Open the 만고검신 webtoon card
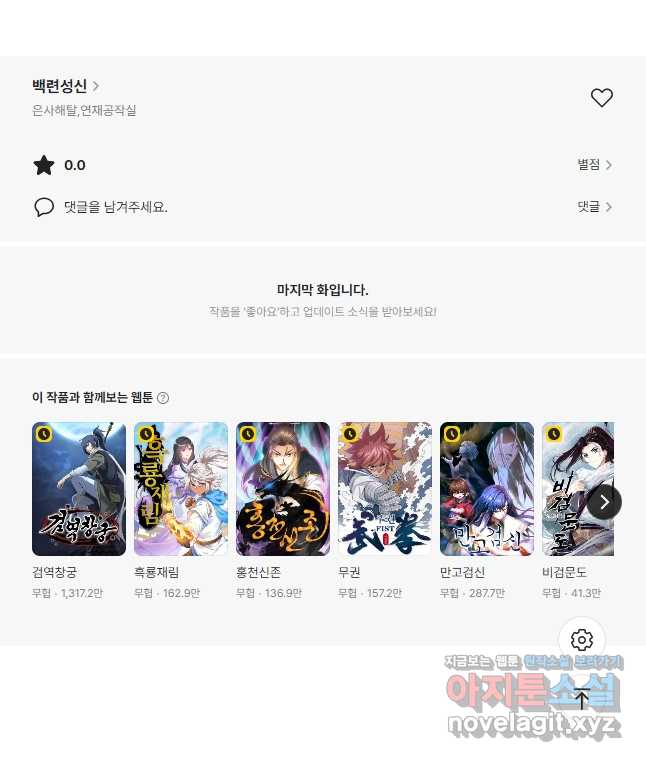 [x=487, y=489]
